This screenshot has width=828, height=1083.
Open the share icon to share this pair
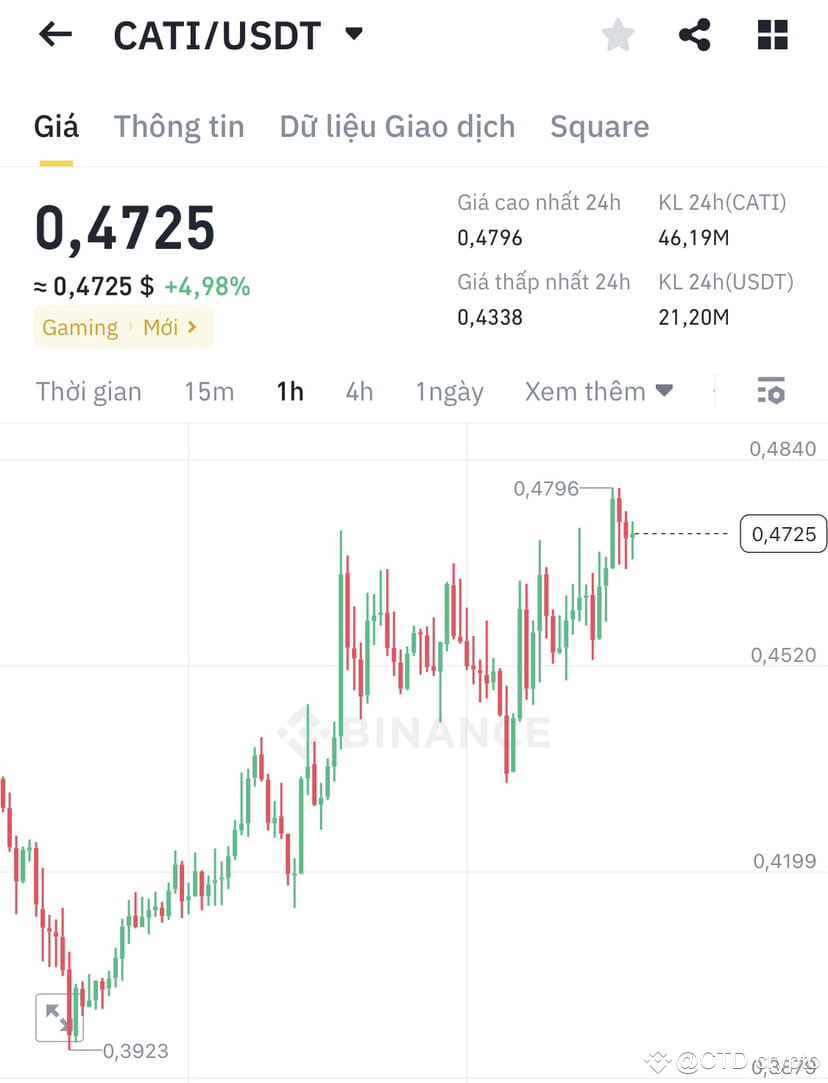pyautogui.click(x=695, y=34)
